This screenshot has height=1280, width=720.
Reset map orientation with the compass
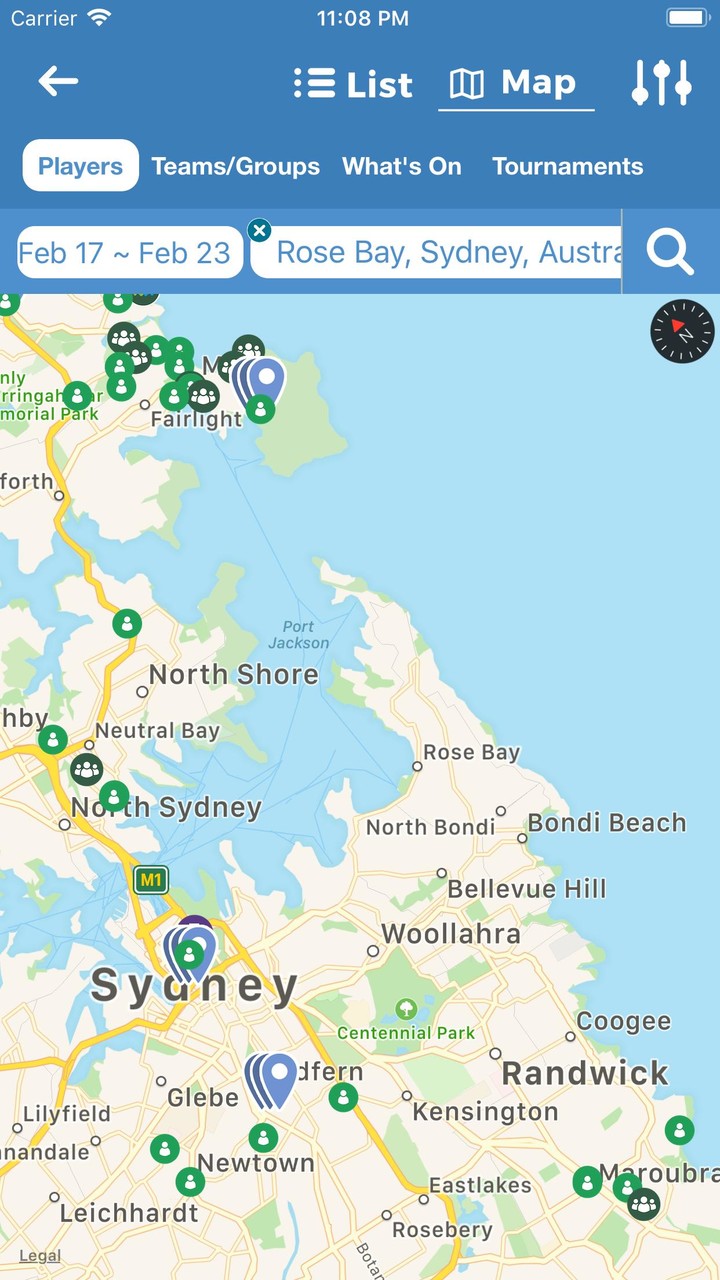point(682,331)
